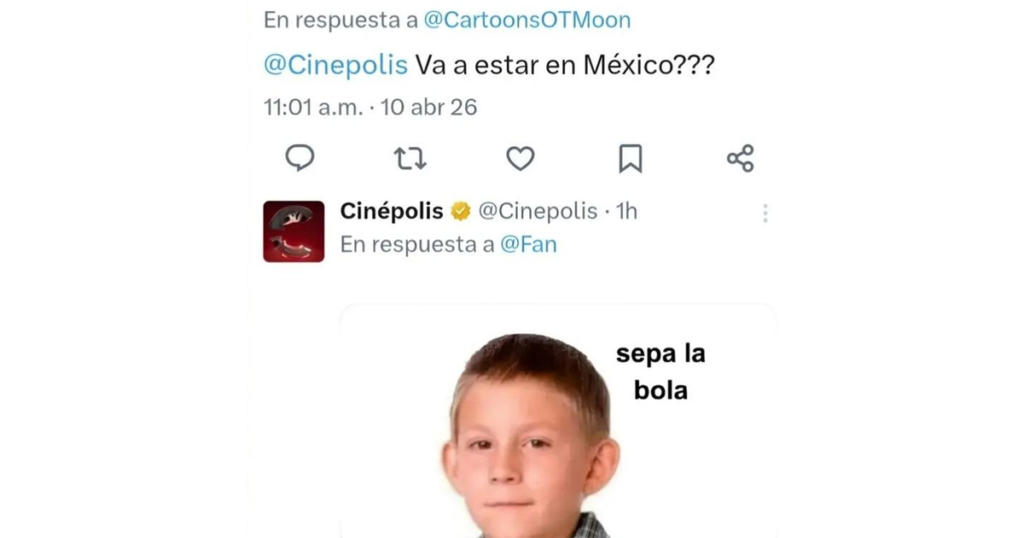Open the @CartoonsOTMoon handle link
This screenshot has height=538, width=1024.
[x=527, y=19]
